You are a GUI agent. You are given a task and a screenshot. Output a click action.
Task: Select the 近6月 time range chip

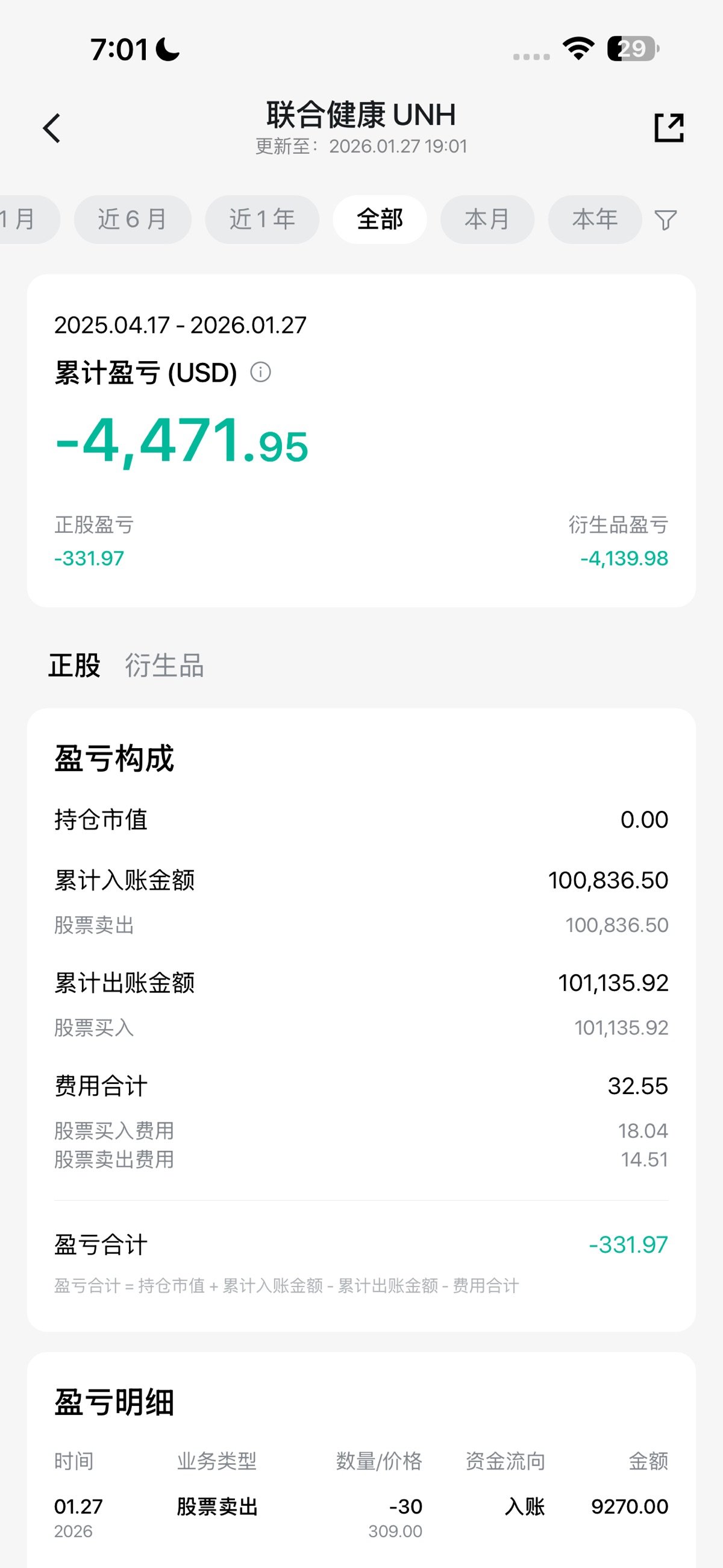pyautogui.click(x=133, y=220)
